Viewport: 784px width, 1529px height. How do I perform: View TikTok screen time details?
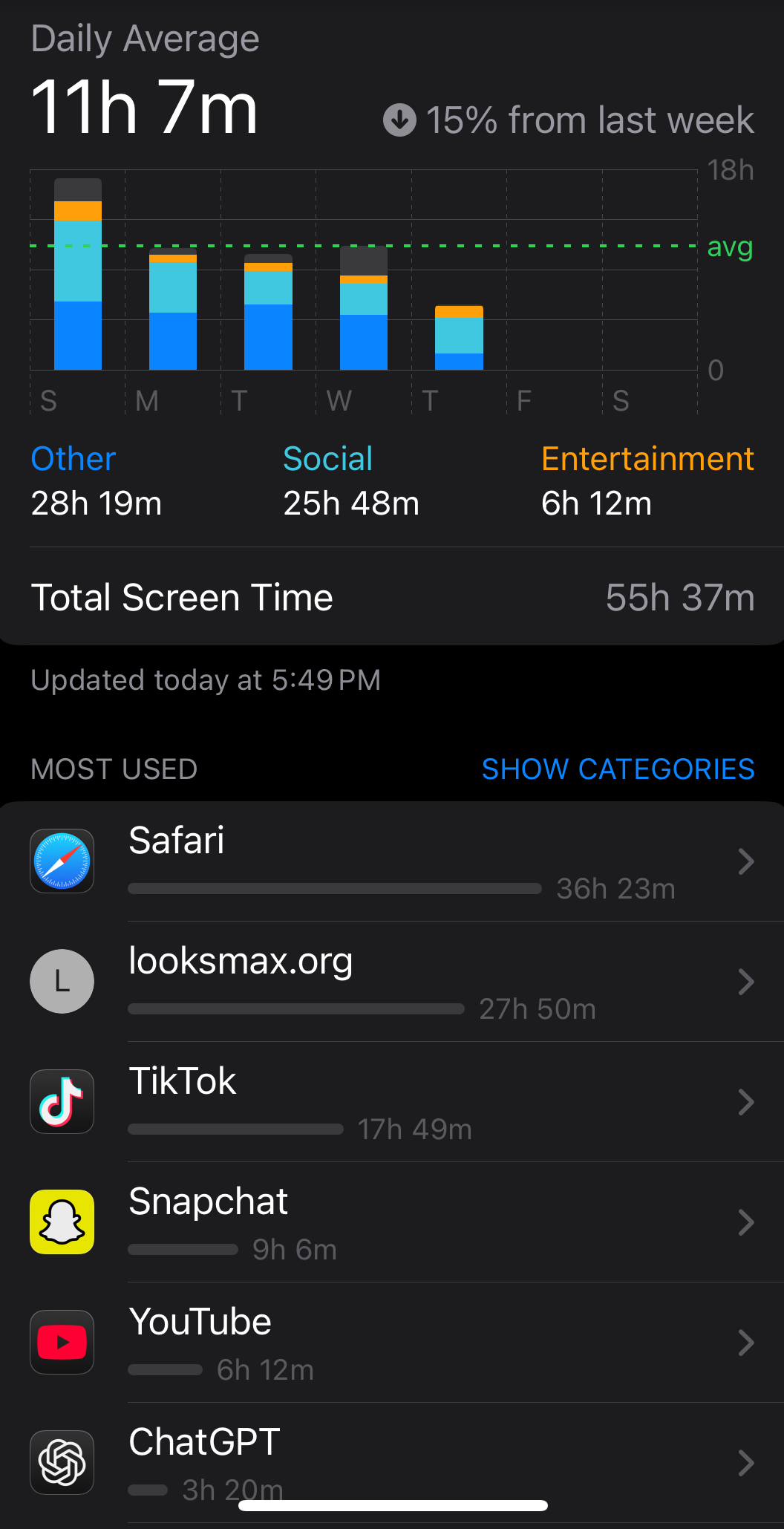tap(392, 1102)
